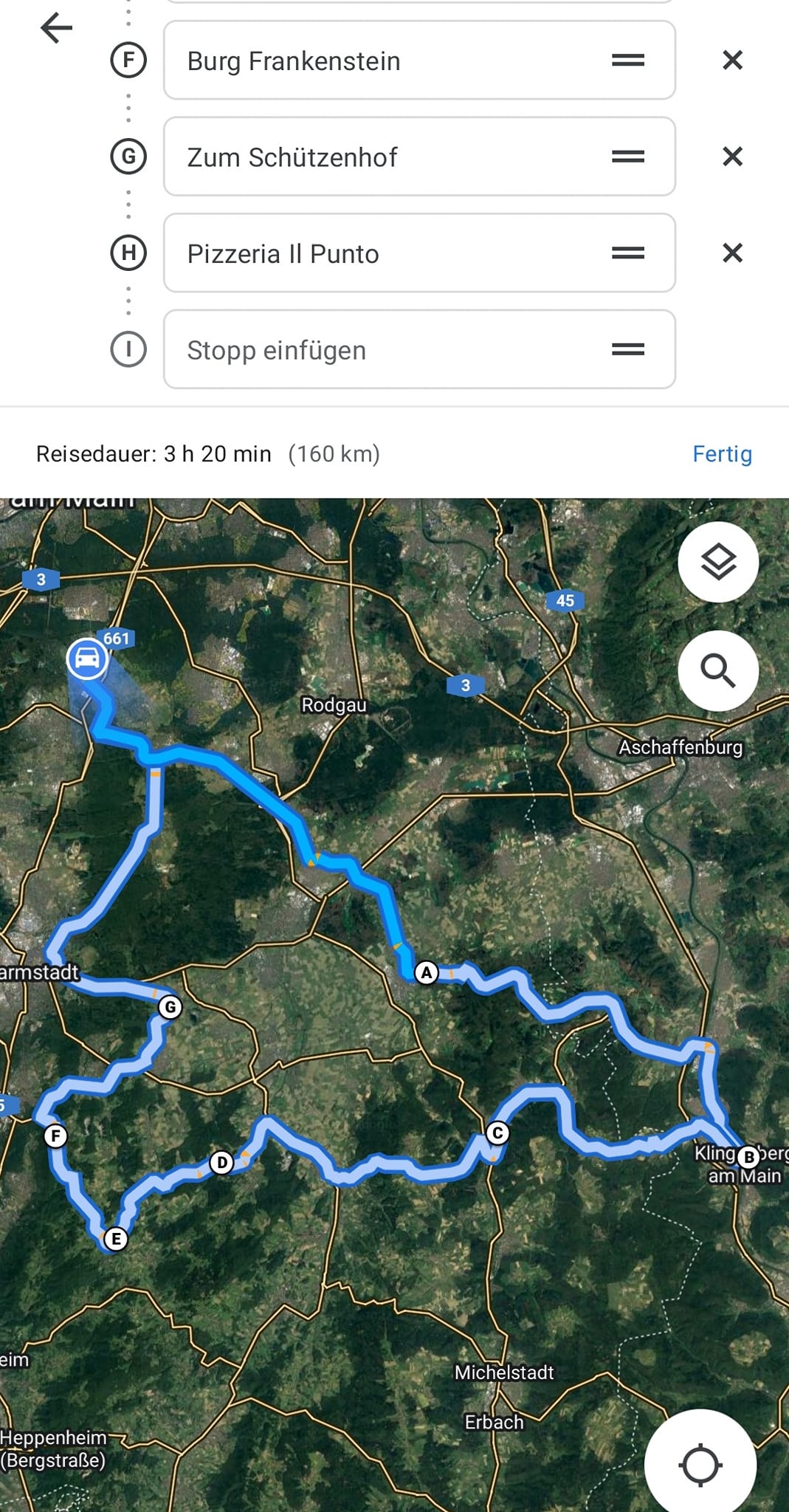Remove the Burg Frankenstein stop
The width and height of the screenshot is (789, 1512).
coord(732,61)
